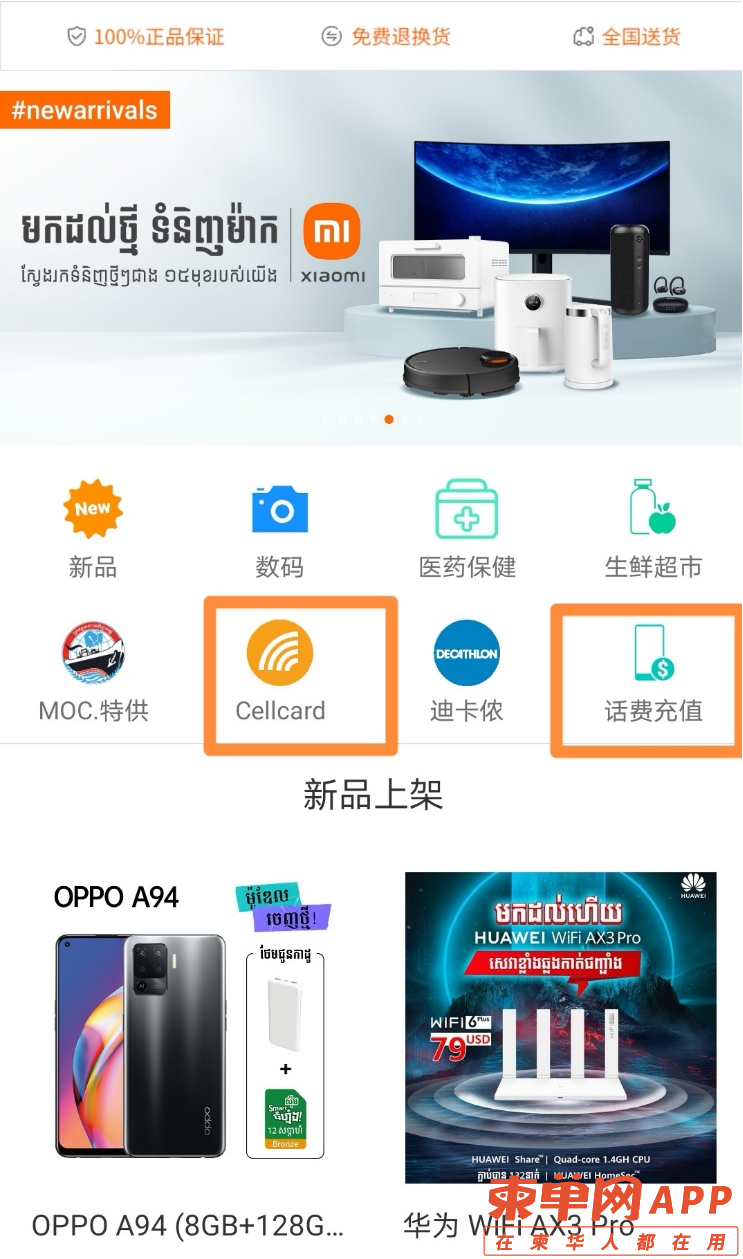Open MOC.特供 section
This screenshot has height=1259, width=743.
pyautogui.click(x=92, y=672)
